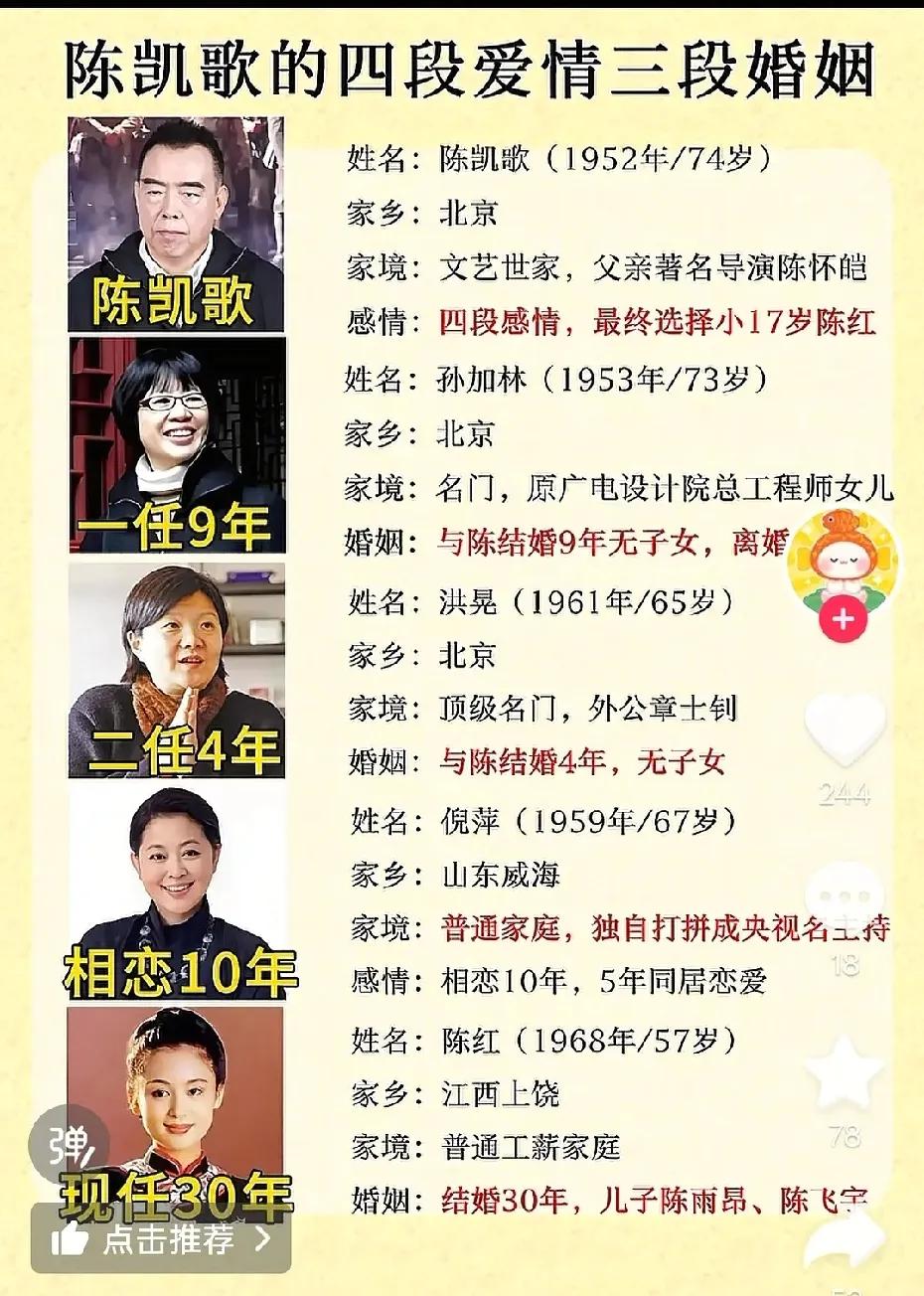Follow the creator via the plus button
The width and height of the screenshot is (924, 1296).
[x=843, y=617]
